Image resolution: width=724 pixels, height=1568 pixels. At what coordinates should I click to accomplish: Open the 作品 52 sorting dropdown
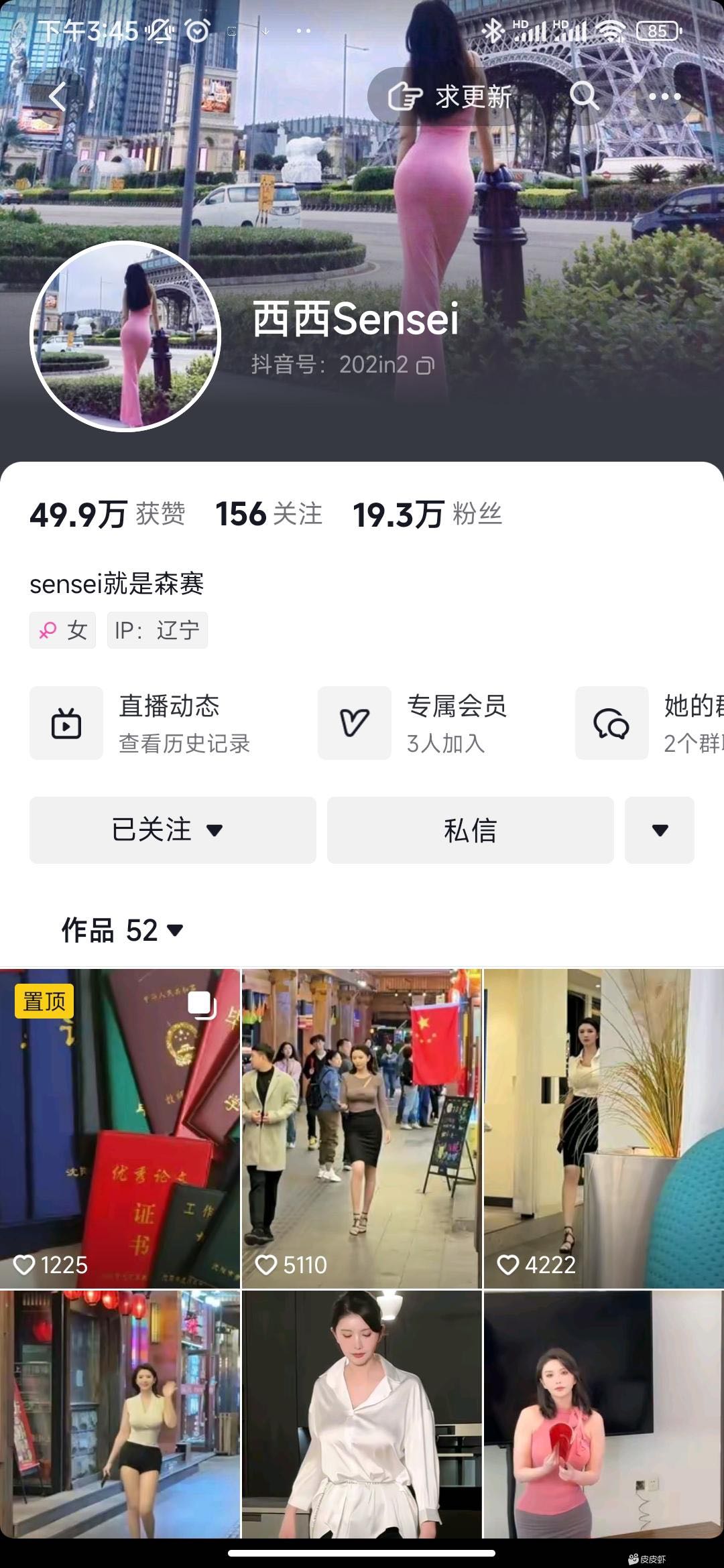[x=123, y=930]
